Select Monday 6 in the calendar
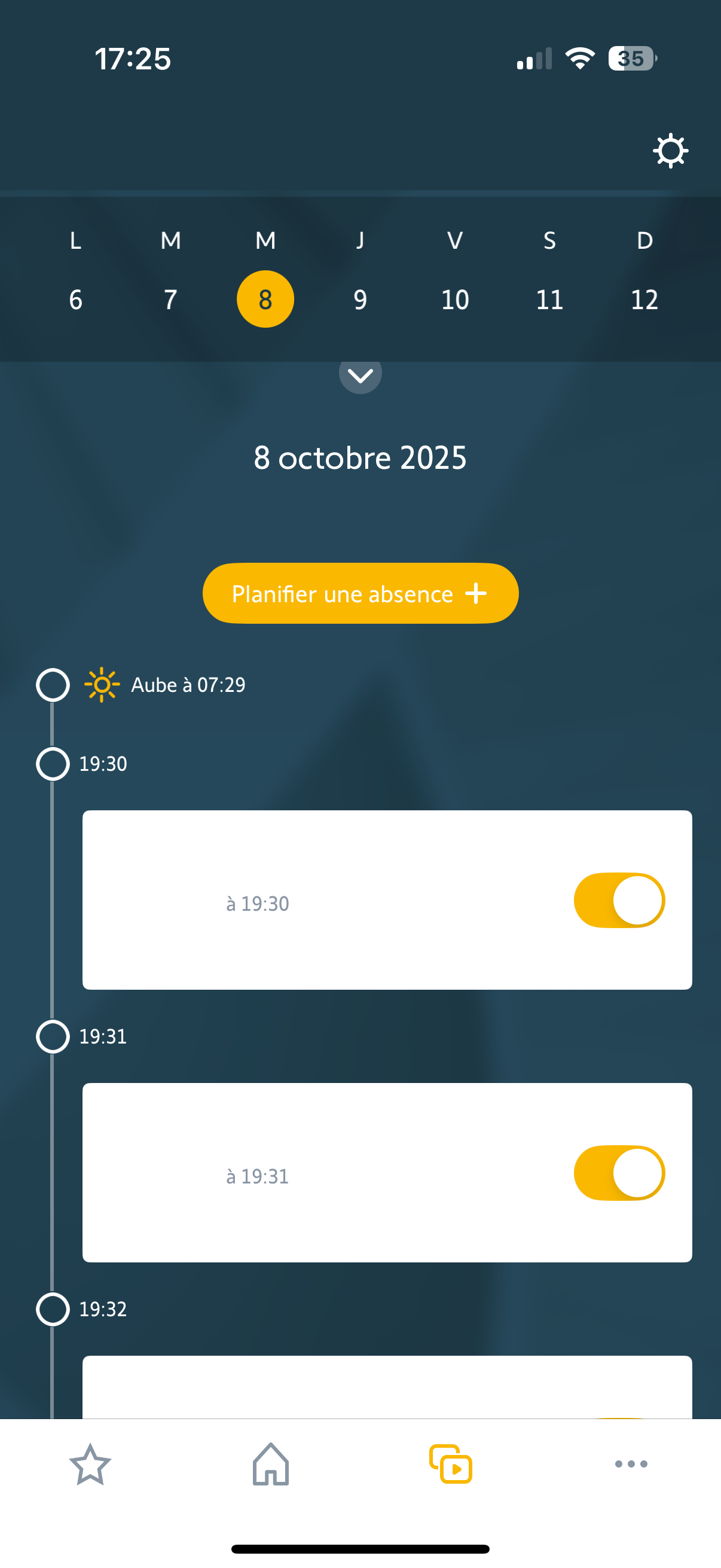Viewport: 721px width, 1568px height. point(75,300)
